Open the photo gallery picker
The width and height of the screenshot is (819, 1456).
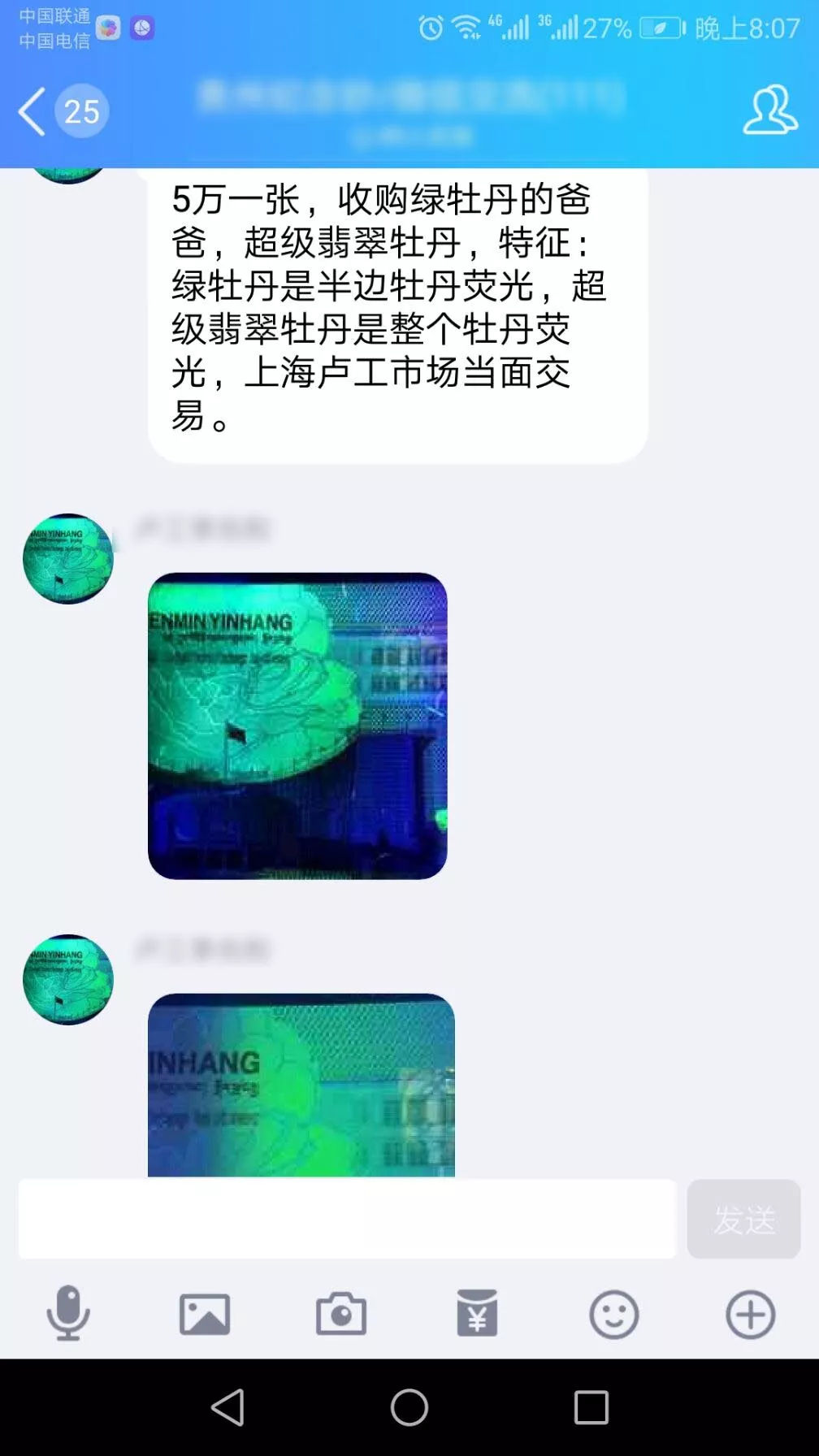(205, 1314)
